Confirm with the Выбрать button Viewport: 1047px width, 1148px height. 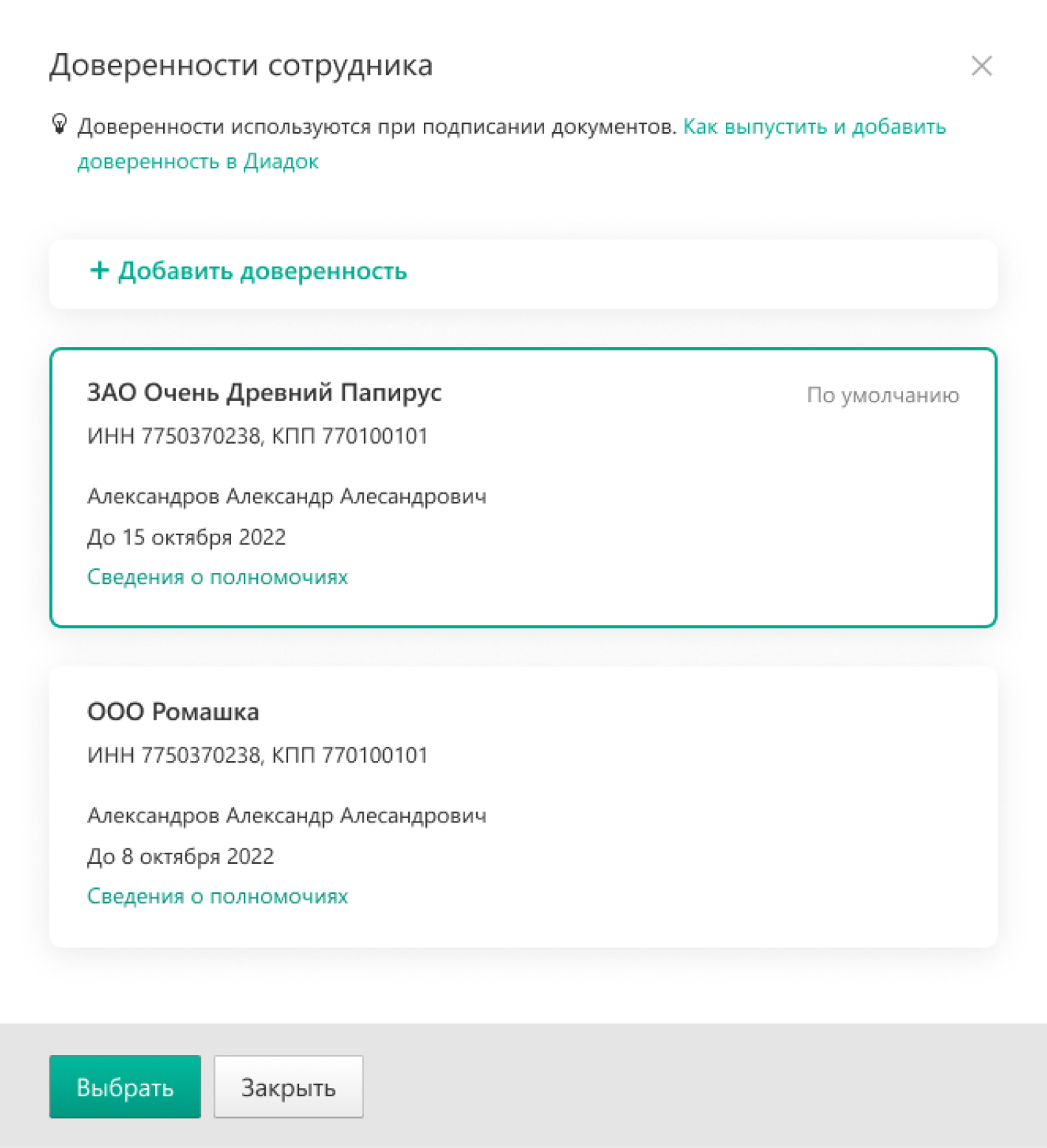pyautogui.click(x=125, y=1086)
